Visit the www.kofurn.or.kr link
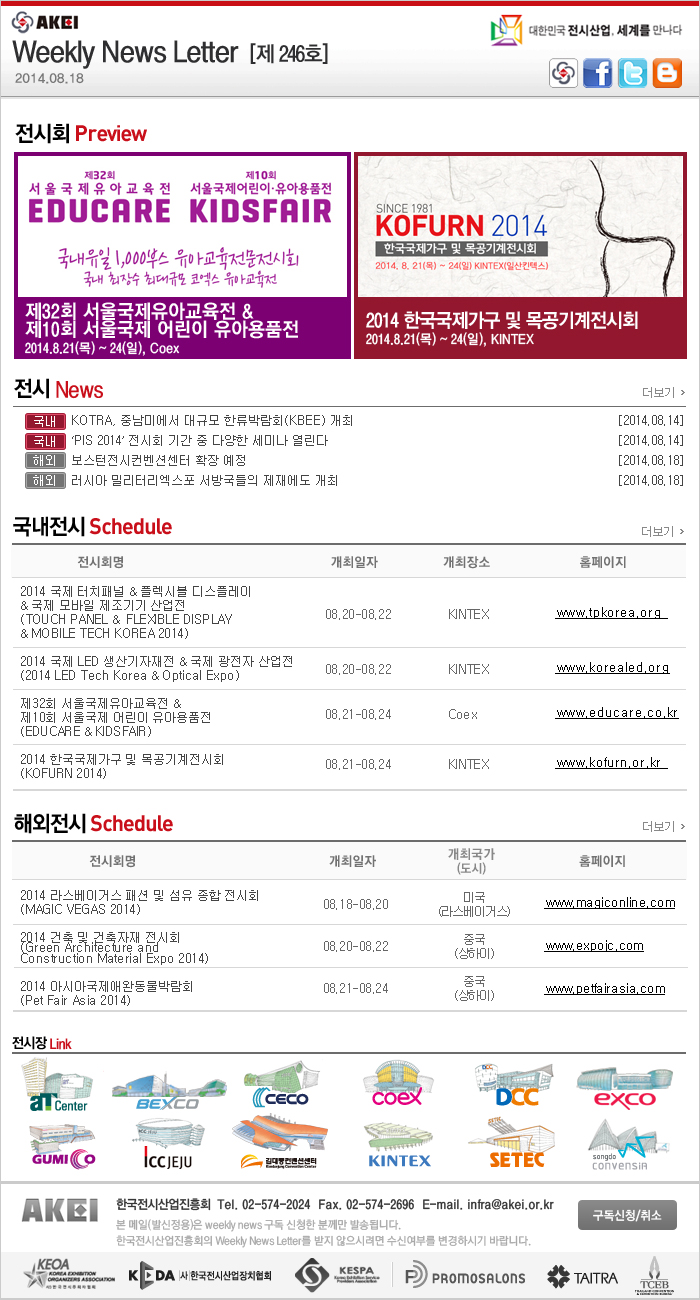Image resolution: width=700 pixels, height=1300 pixels. [x=611, y=763]
